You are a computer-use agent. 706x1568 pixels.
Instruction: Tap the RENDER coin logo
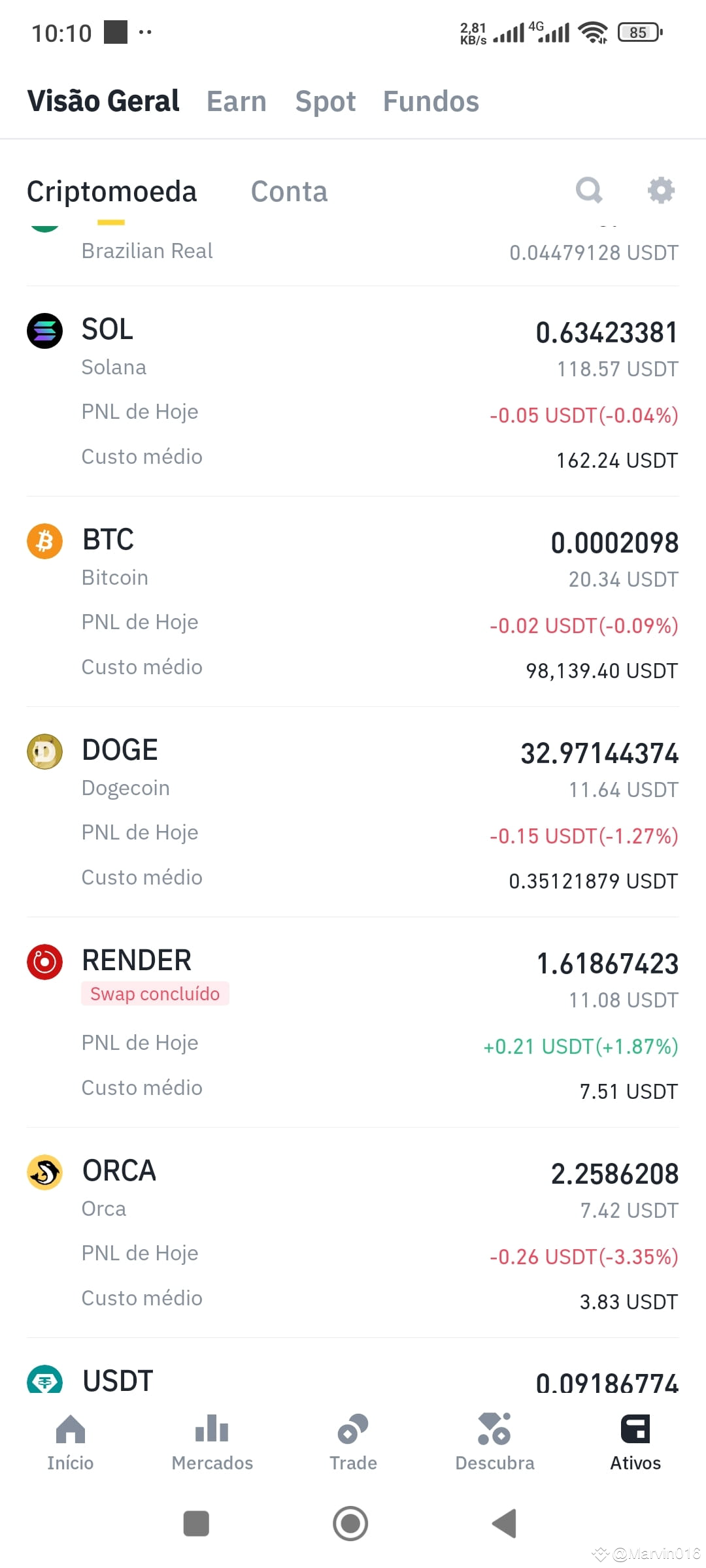click(44, 962)
